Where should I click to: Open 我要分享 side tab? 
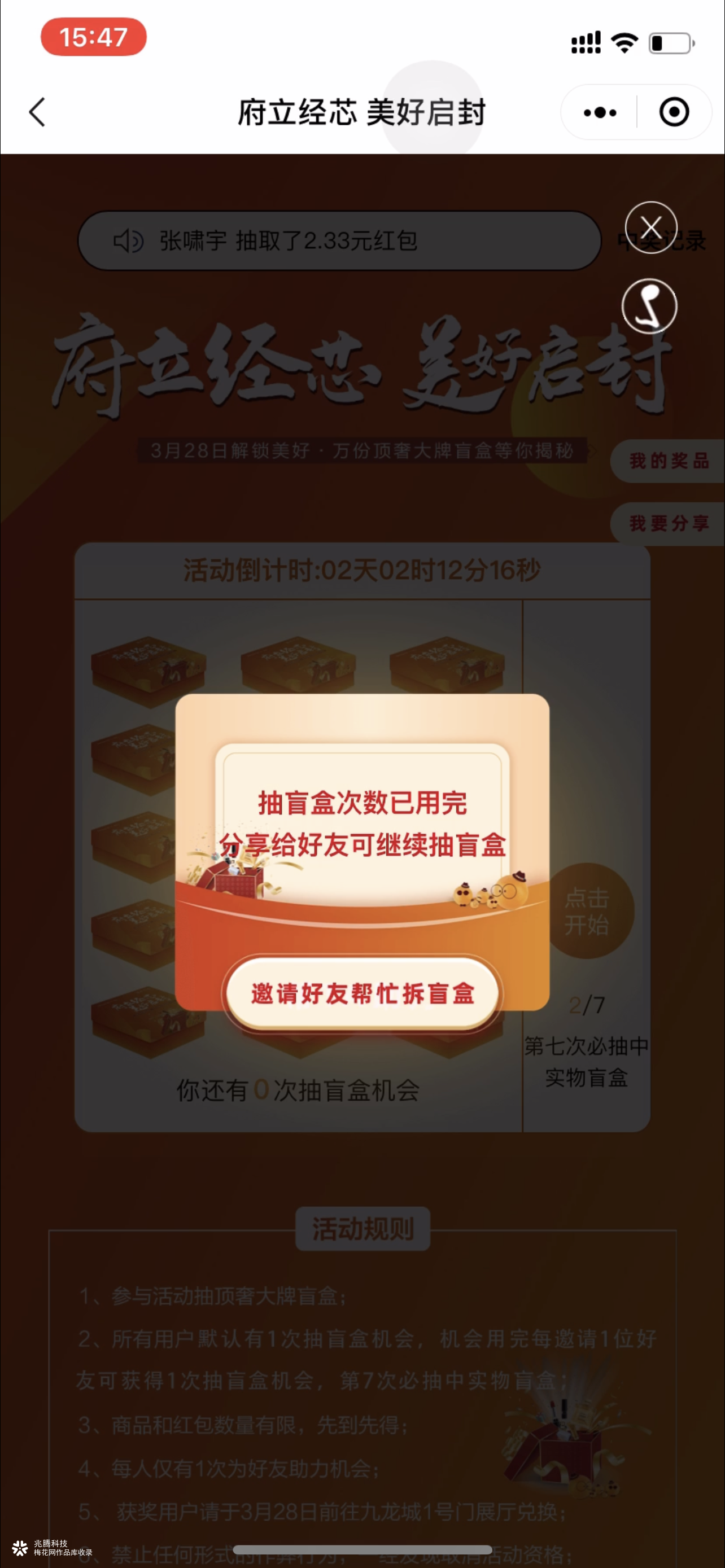(x=669, y=523)
